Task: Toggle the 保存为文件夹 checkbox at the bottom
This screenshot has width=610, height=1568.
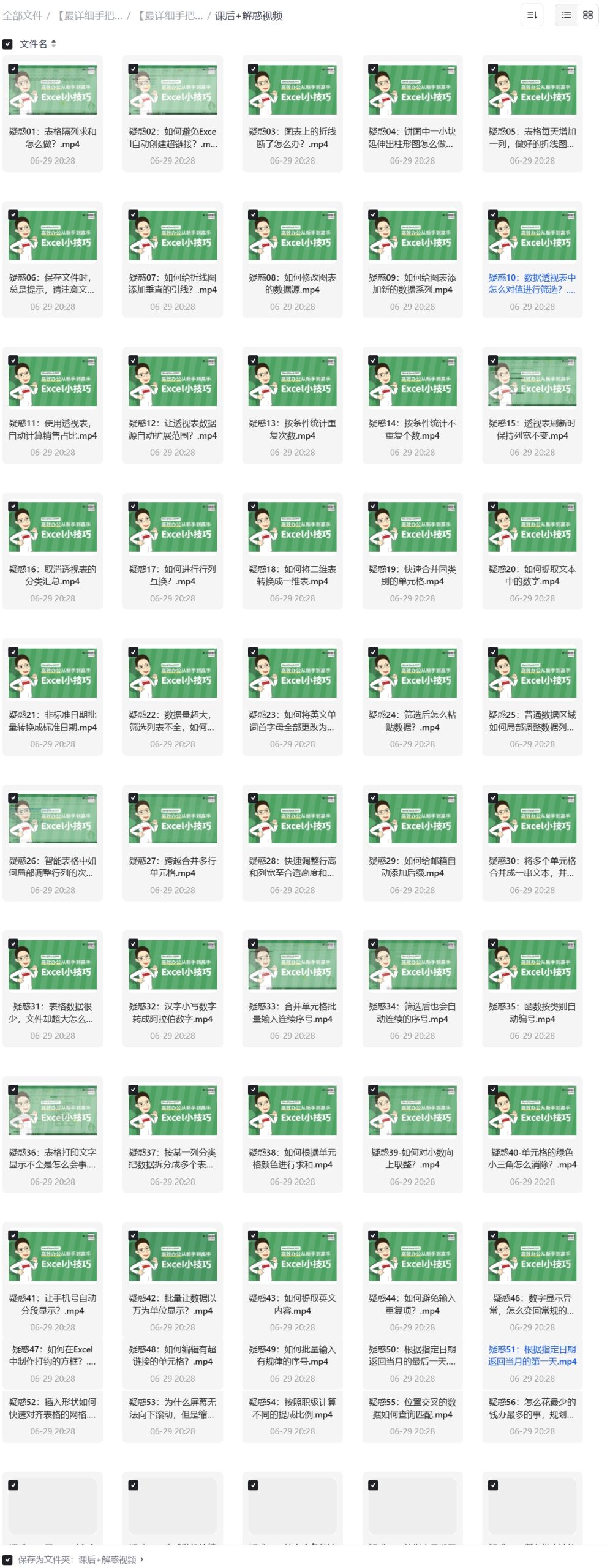Action: [7, 1559]
